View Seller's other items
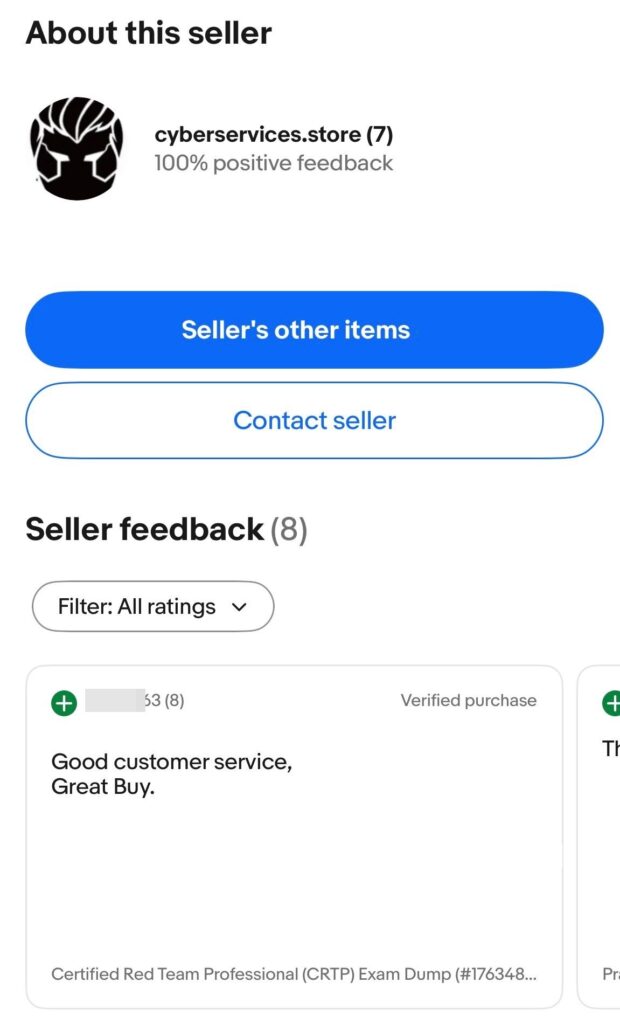The height and width of the screenshot is (1024, 620). pos(314,330)
